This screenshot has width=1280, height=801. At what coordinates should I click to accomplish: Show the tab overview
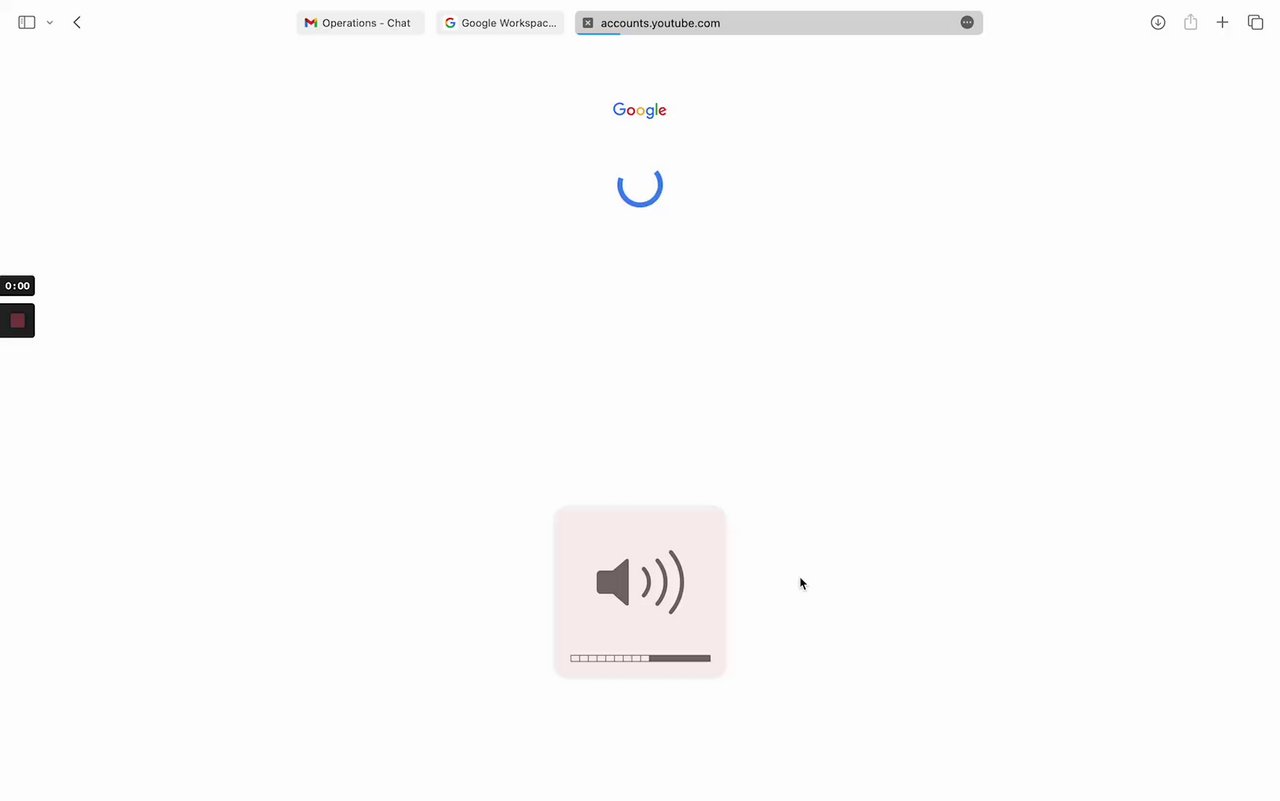(1255, 22)
